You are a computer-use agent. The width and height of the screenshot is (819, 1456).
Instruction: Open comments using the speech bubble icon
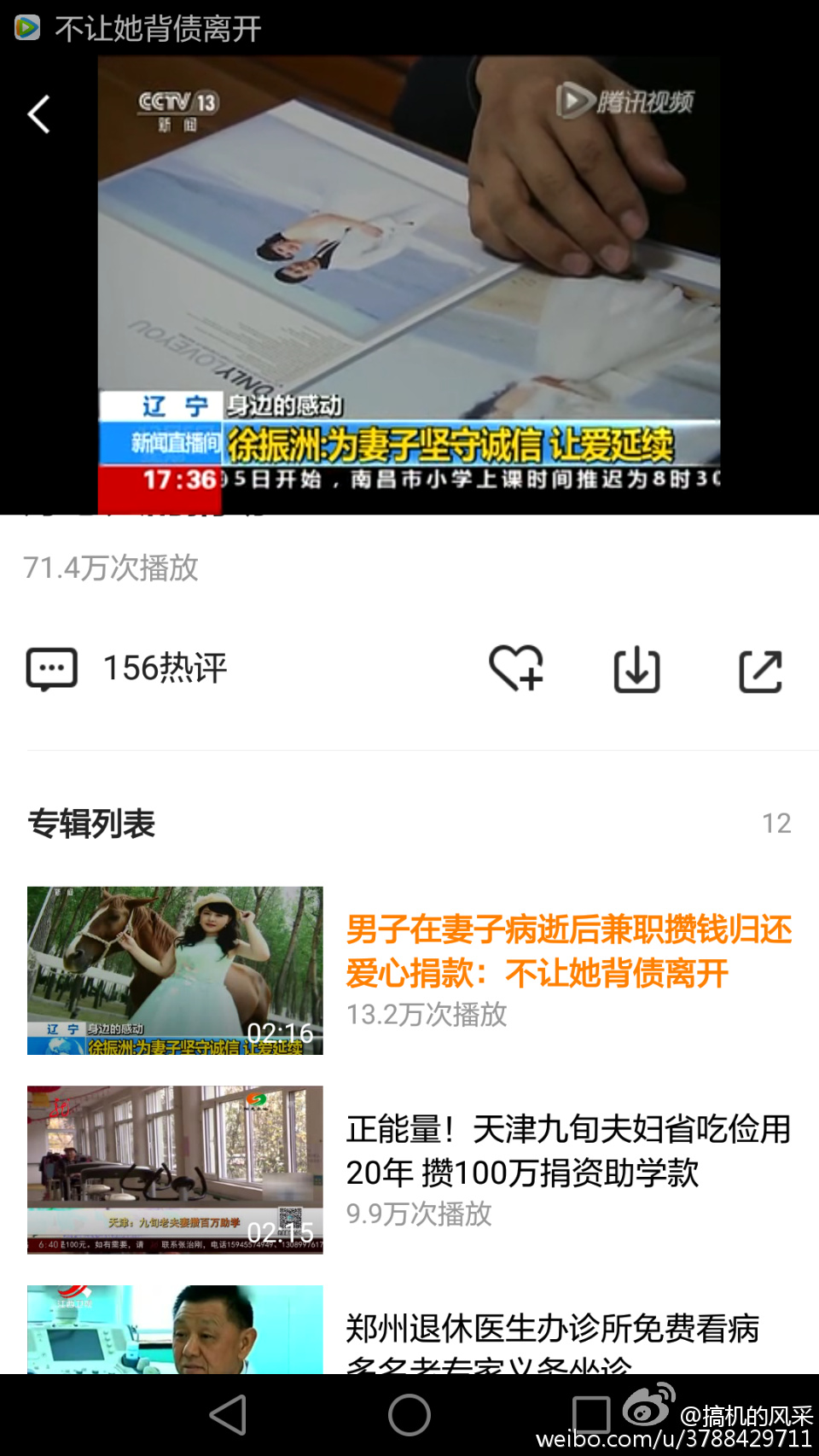(x=53, y=669)
